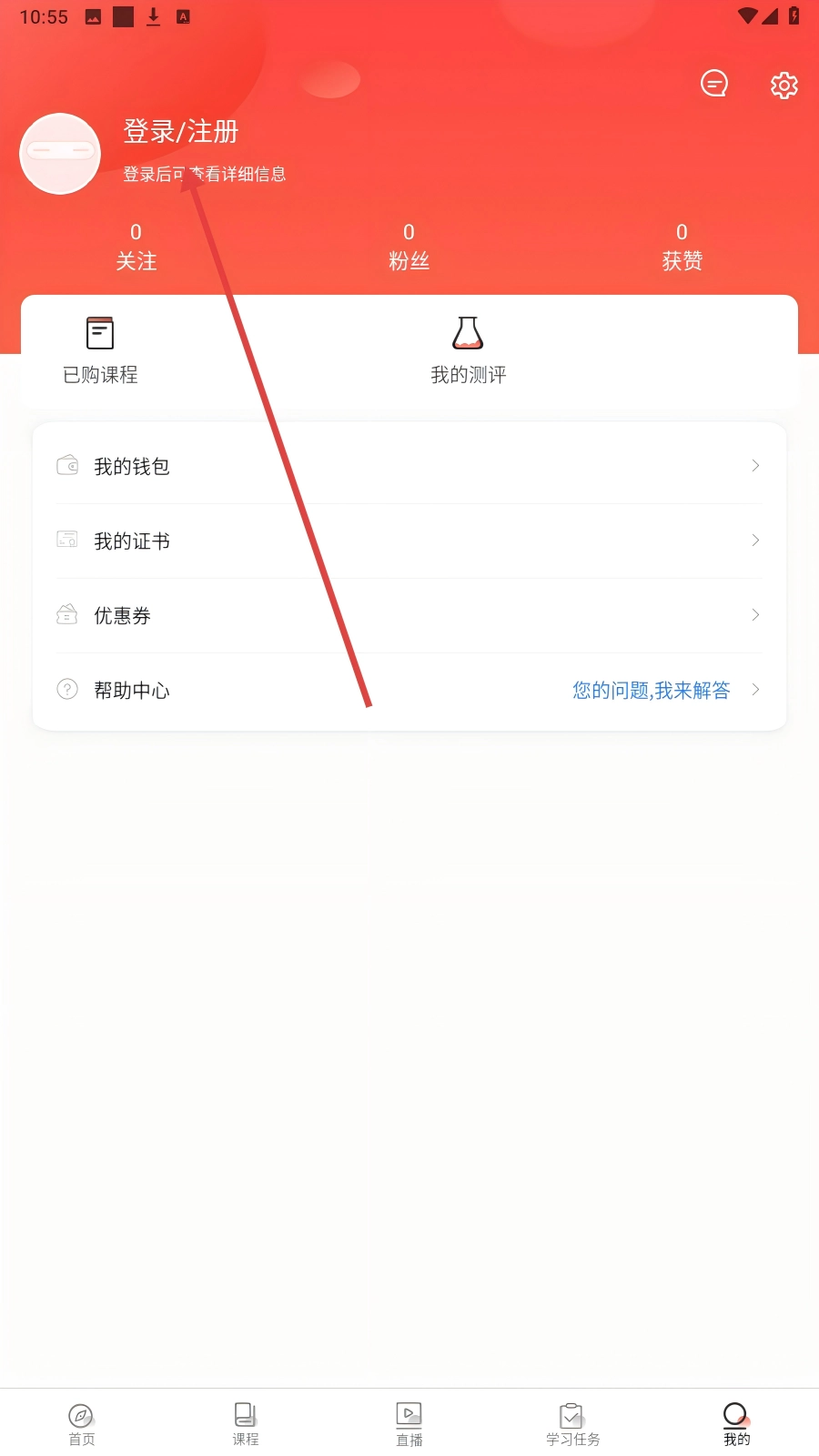The width and height of the screenshot is (819, 1456).
Task: Open 已购课程 purchased courses
Action: coord(100,350)
